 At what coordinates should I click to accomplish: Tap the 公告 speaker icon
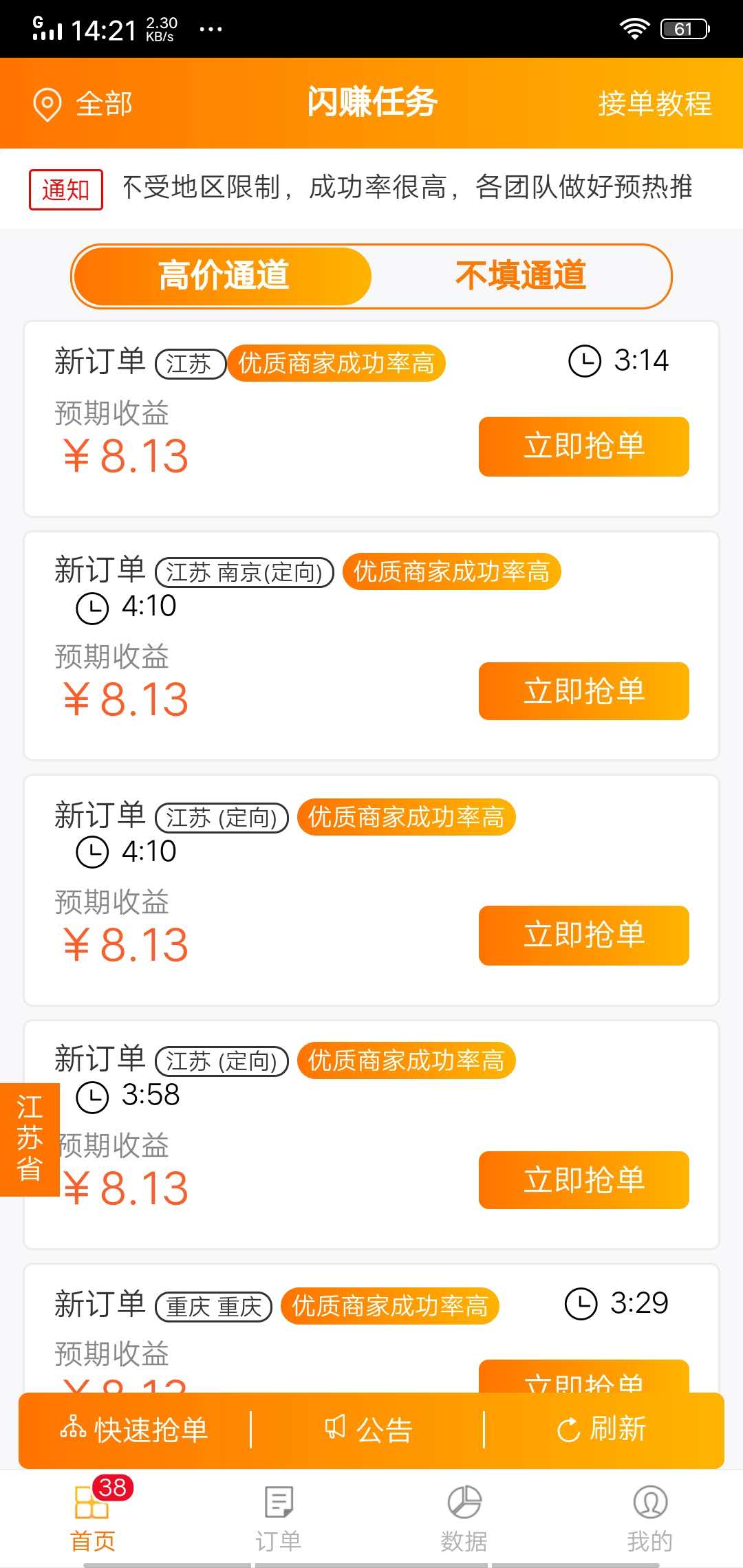[336, 1429]
